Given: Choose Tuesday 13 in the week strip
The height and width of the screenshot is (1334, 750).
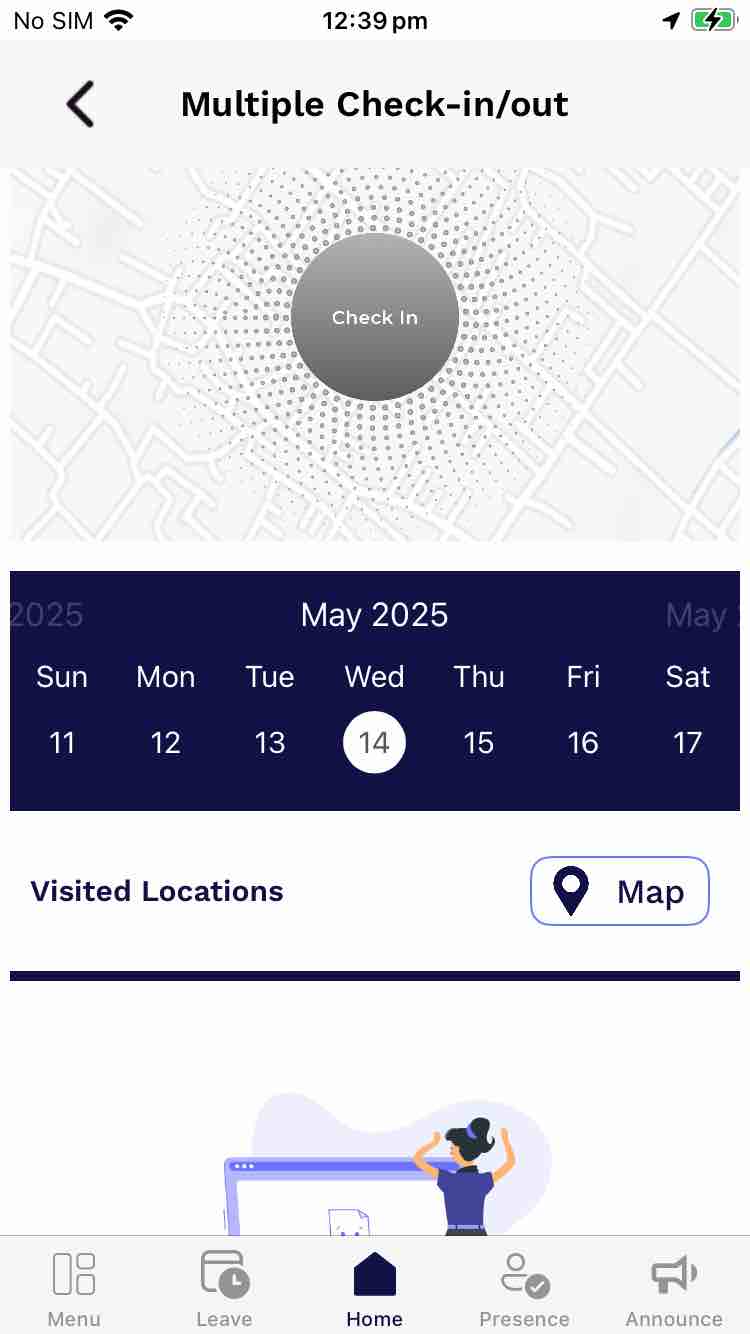Looking at the screenshot, I should tap(270, 742).
